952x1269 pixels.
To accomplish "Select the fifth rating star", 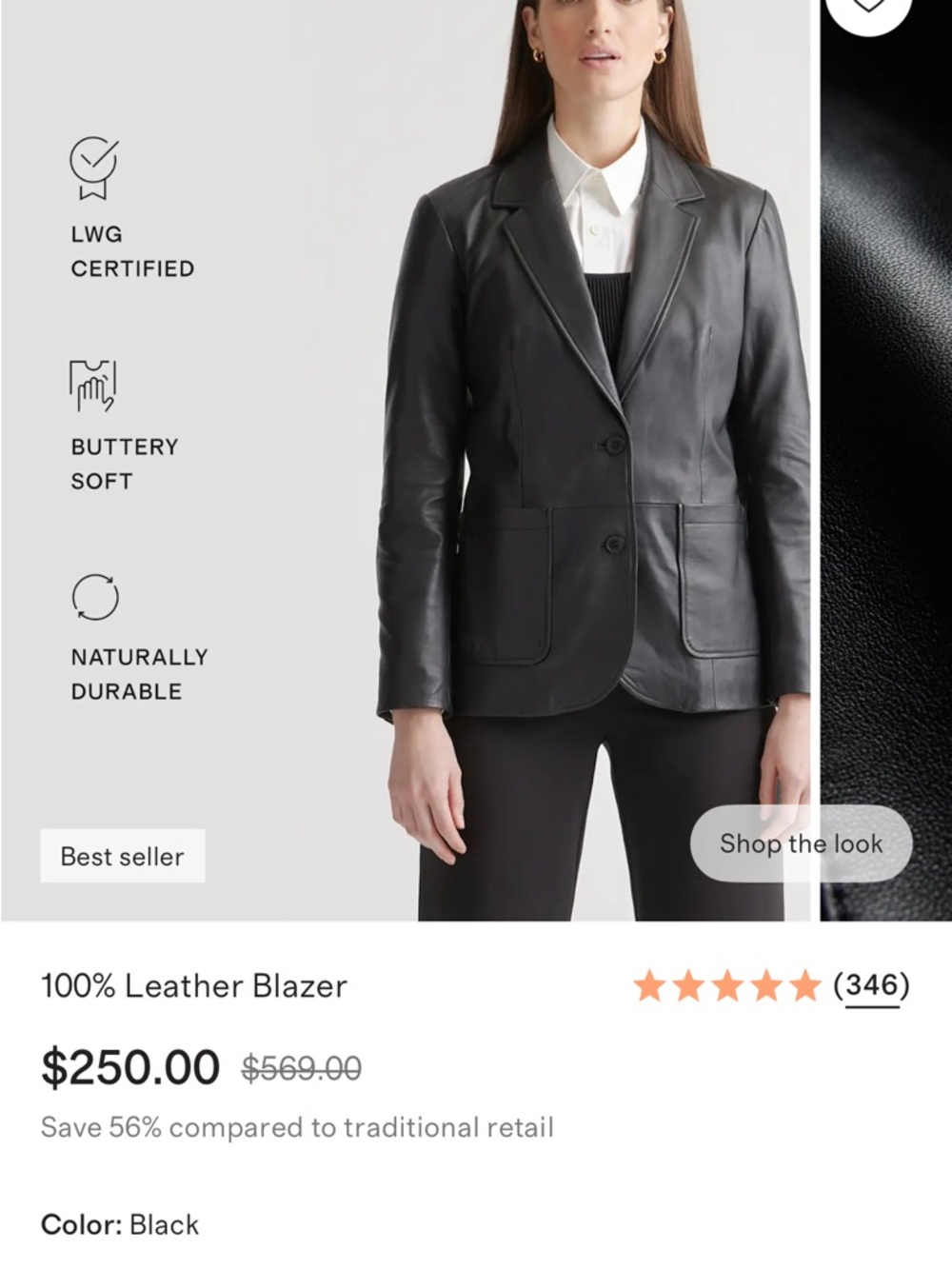I will [x=804, y=985].
